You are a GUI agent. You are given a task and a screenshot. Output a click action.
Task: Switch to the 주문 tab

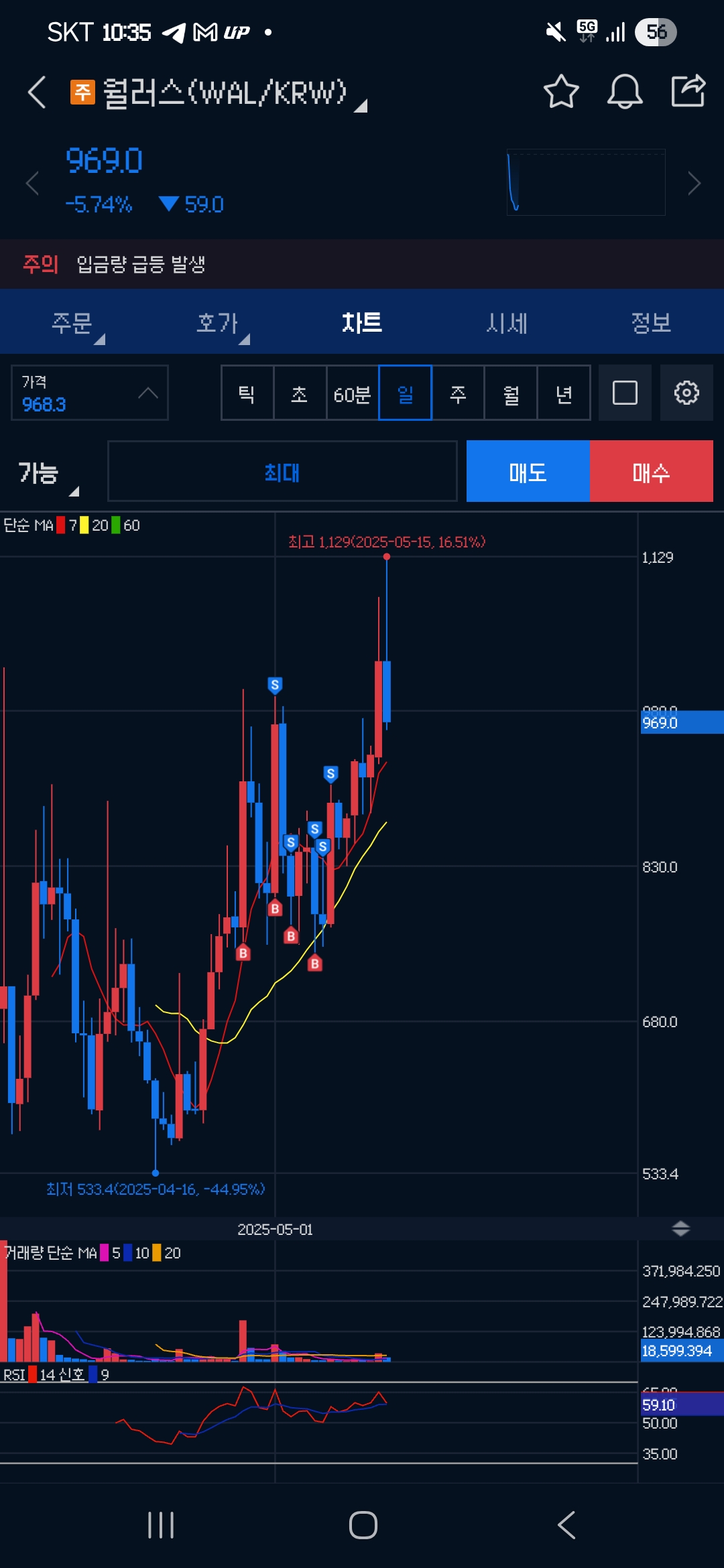72,322
